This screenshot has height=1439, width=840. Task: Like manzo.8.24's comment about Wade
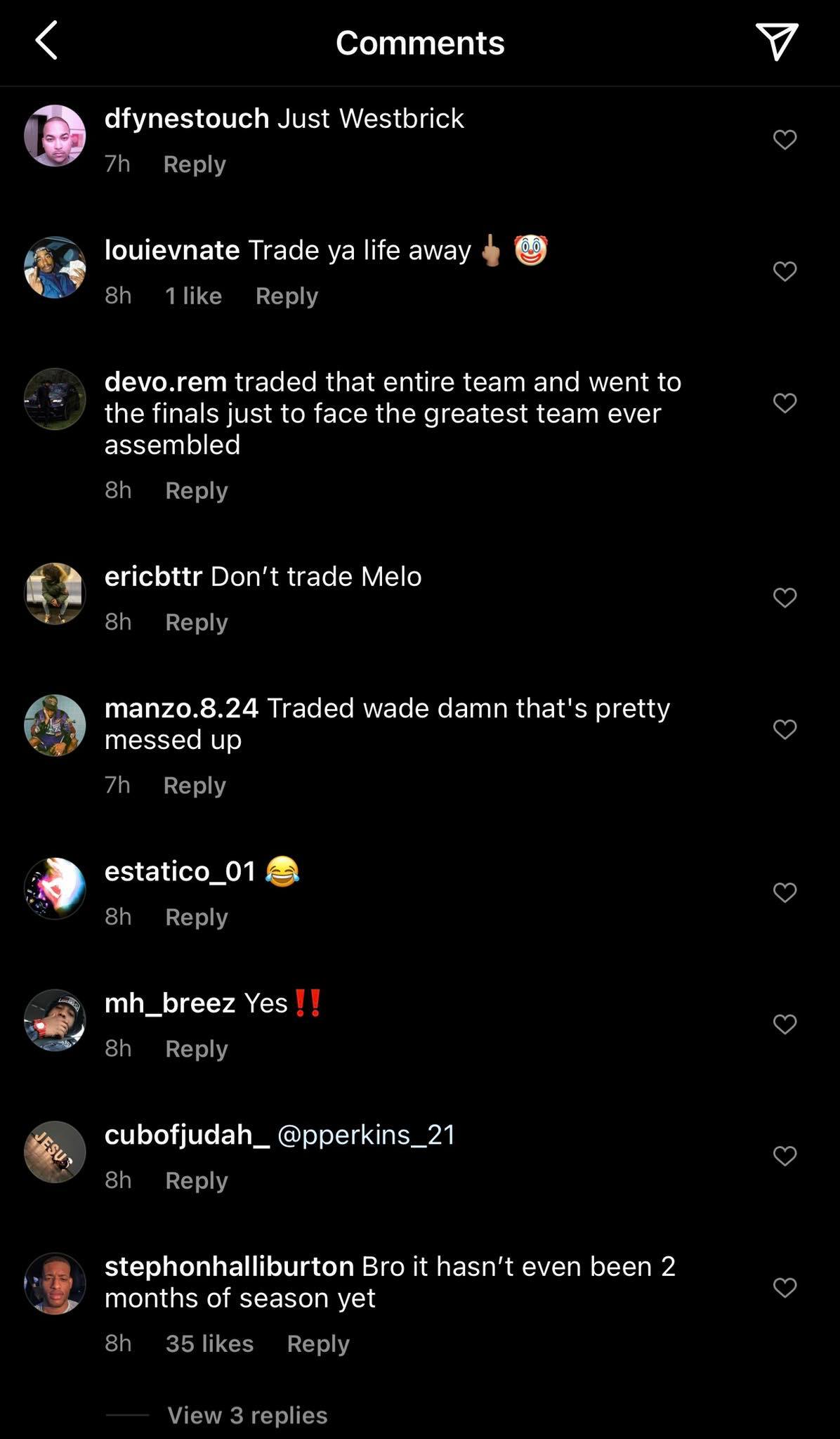coord(785,729)
